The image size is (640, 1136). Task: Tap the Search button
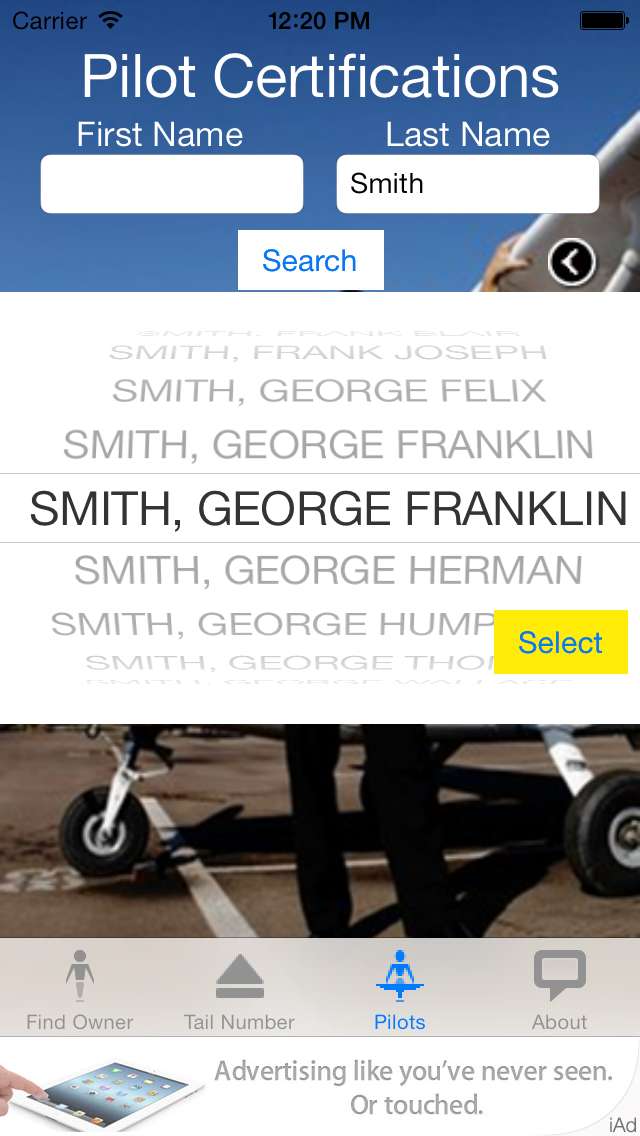click(310, 261)
